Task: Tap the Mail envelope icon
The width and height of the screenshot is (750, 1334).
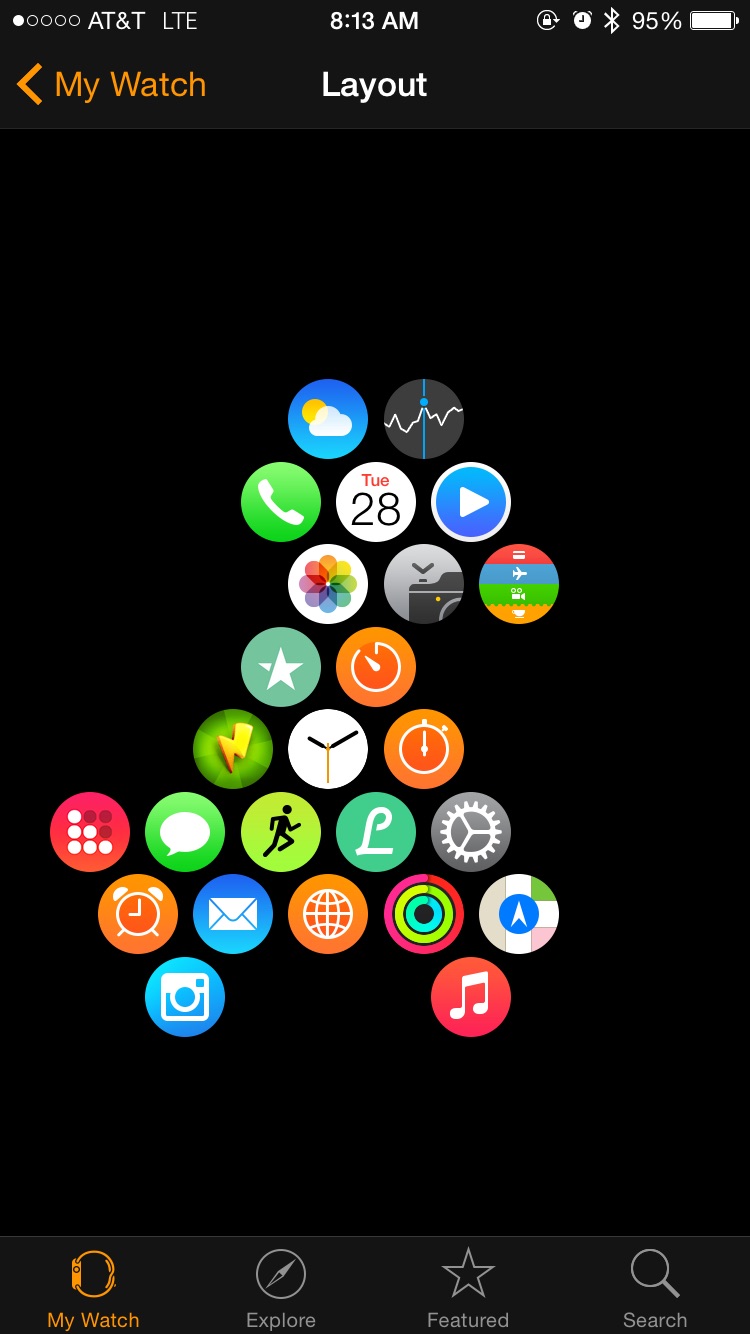Action: tap(233, 914)
